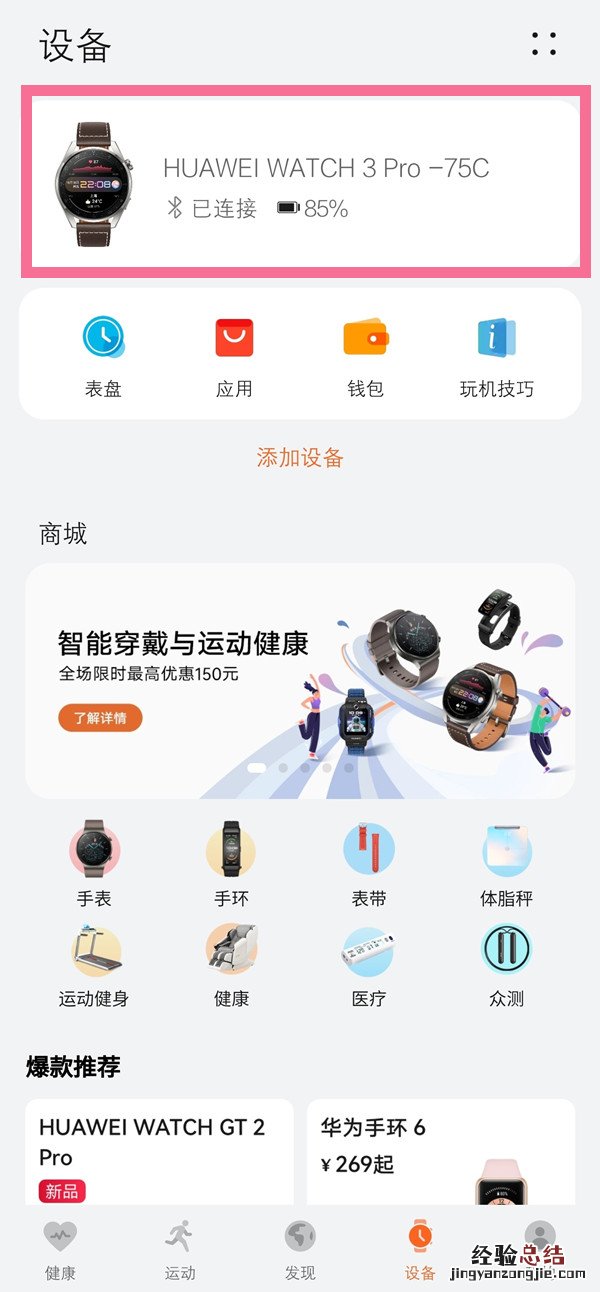Open the four-dot menu at top right
This screenshot has height=1292, width=600.
(544, 43)
